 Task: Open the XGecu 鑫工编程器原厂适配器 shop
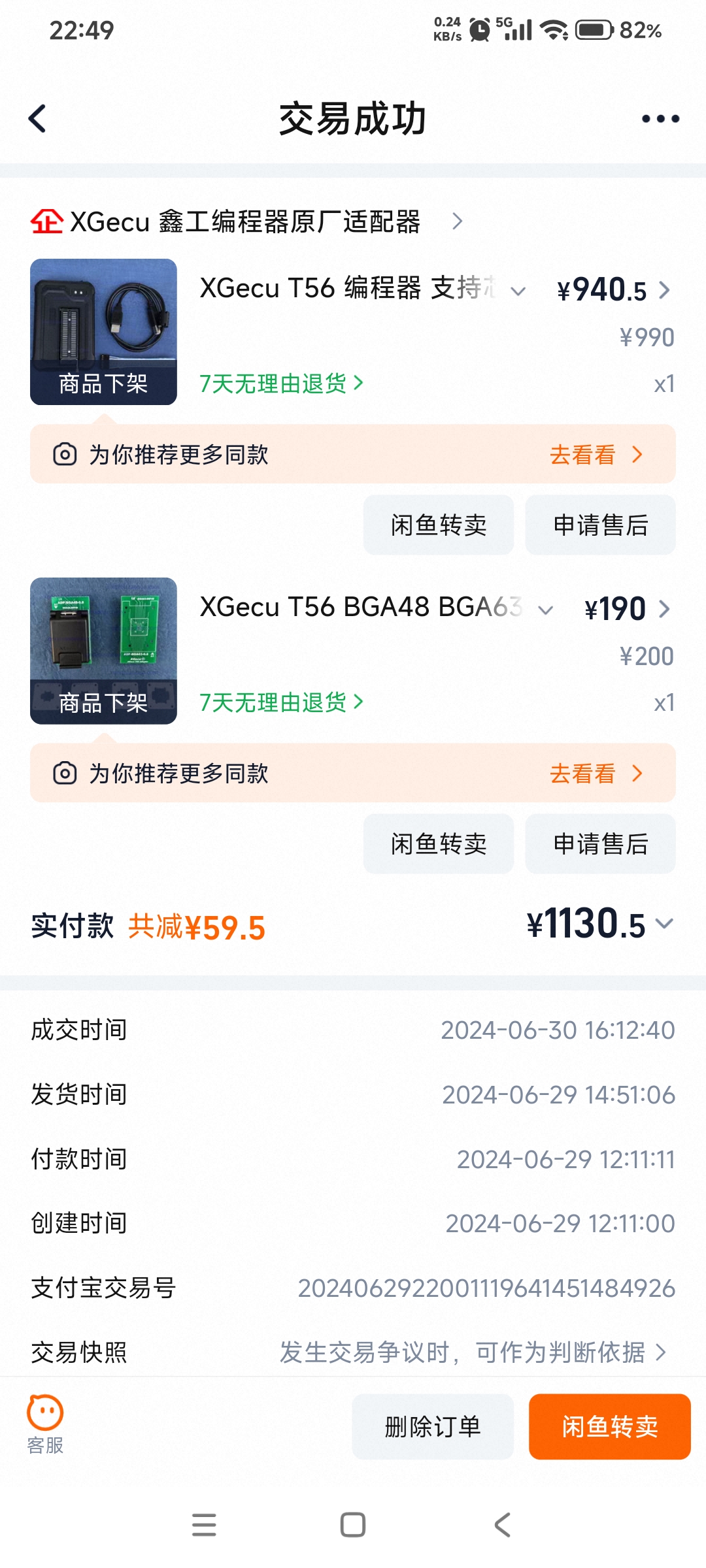click(x=246, y=221)
